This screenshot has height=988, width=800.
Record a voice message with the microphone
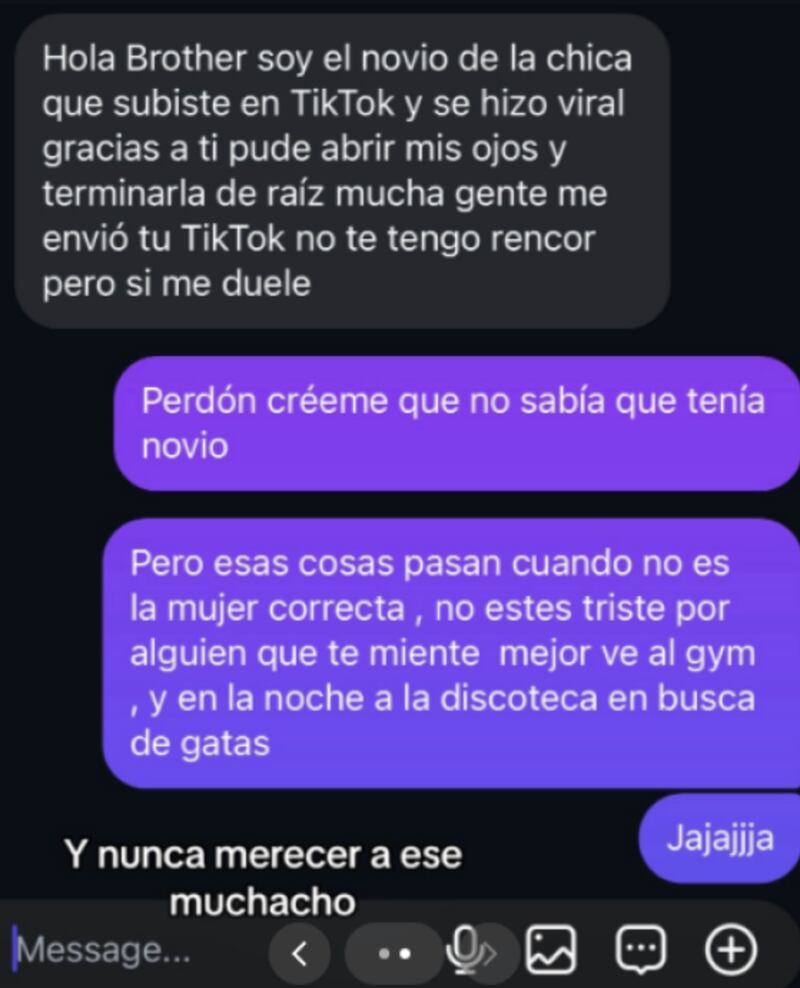(465, 949)
